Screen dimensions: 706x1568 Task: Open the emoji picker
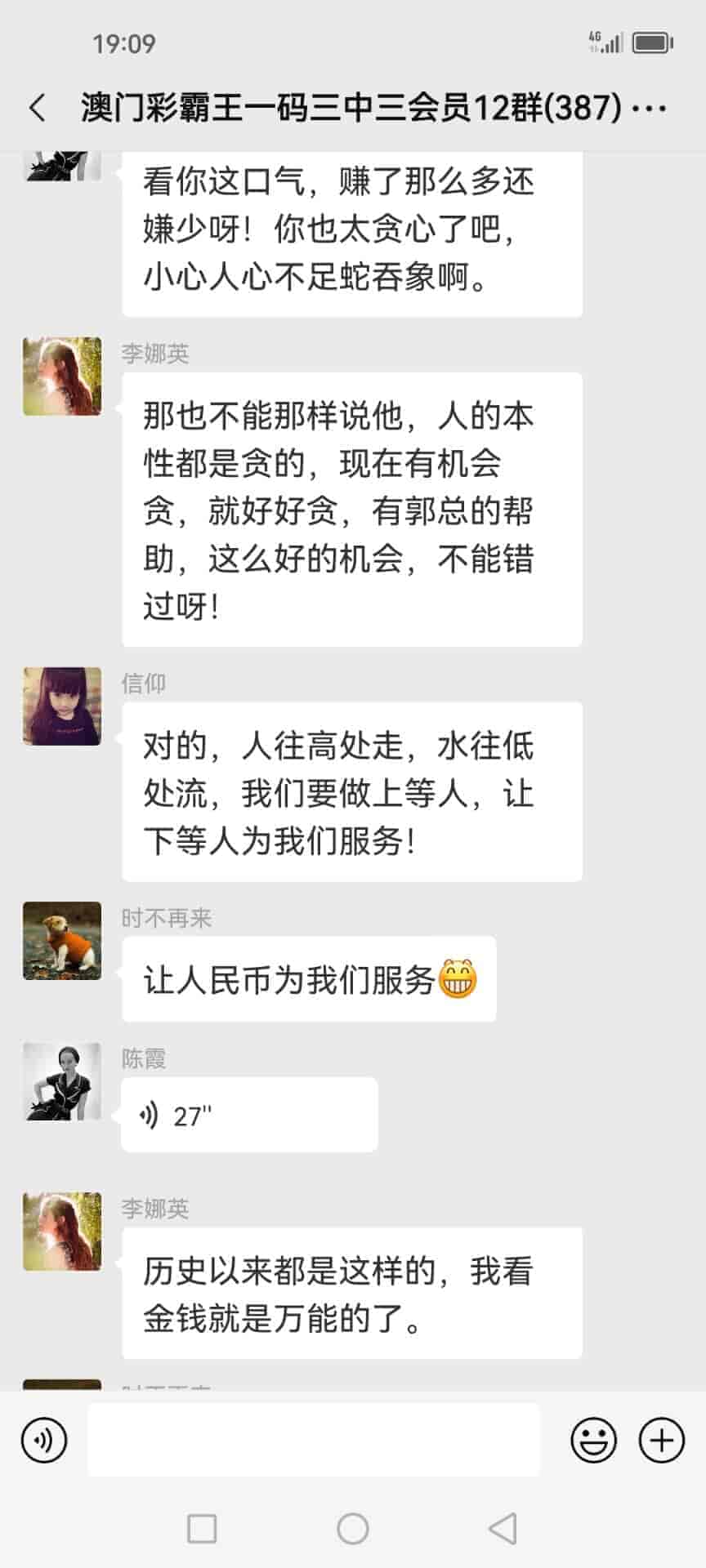tap(593, 1440)
